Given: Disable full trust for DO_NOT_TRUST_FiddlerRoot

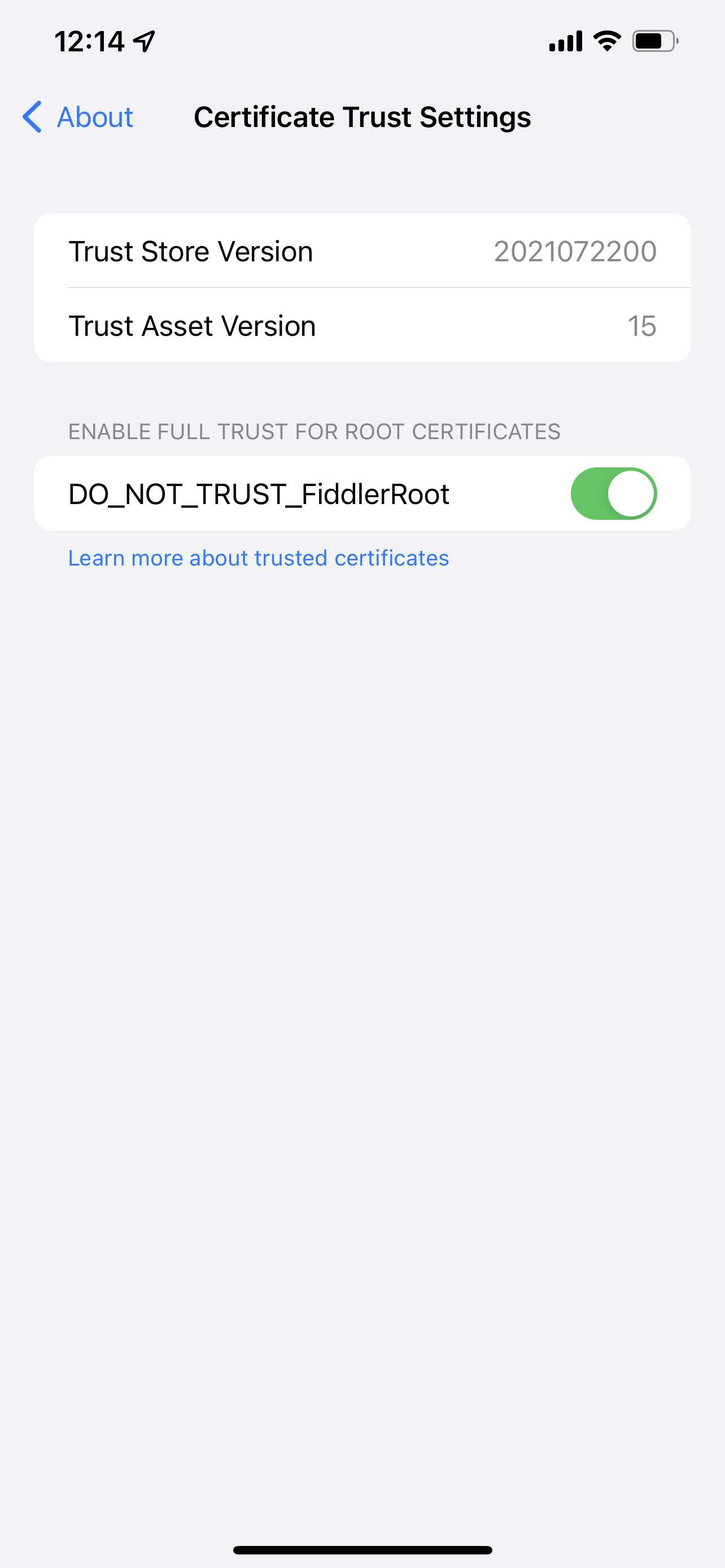Looking at the screenshot, I should pos(613,494).
